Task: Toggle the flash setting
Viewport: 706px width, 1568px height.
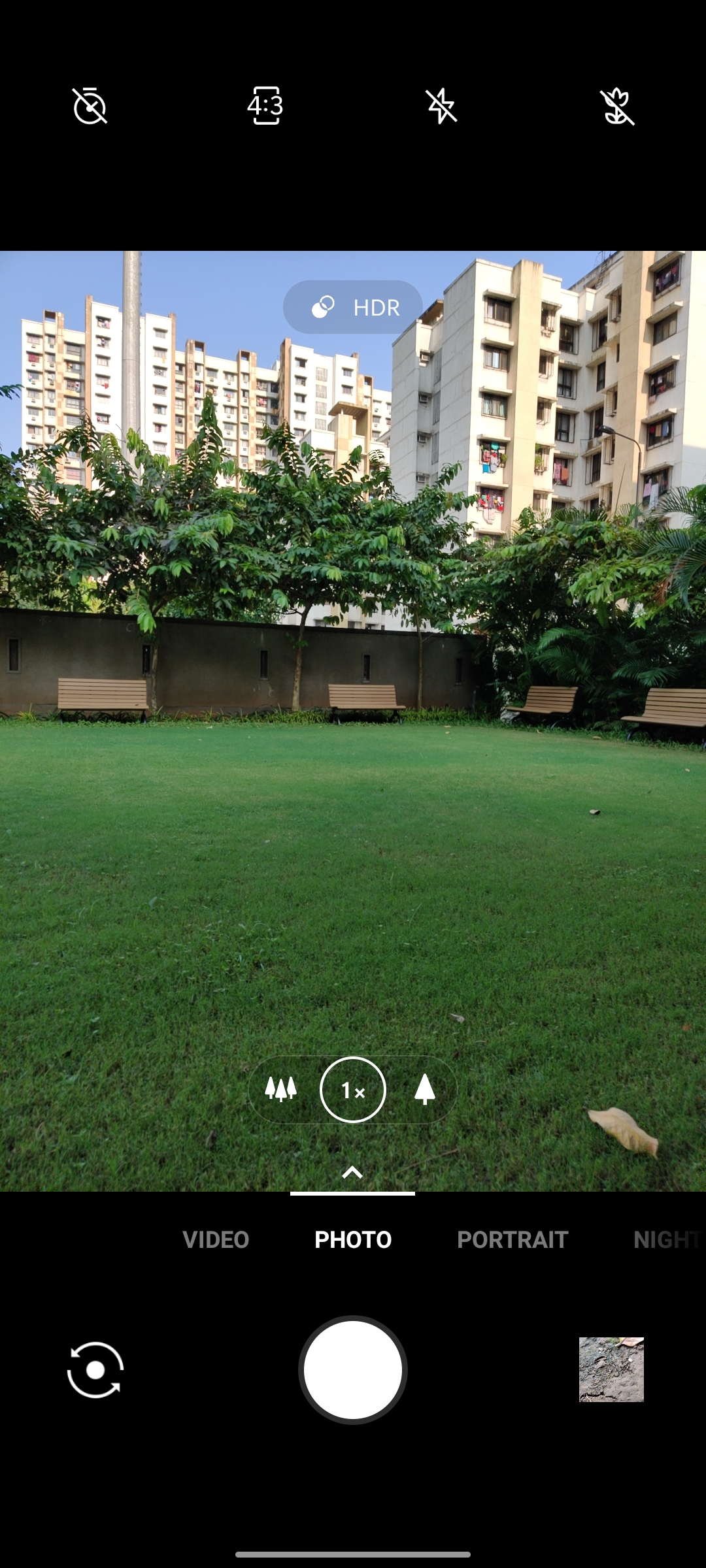Action: (x=441, y=106)
